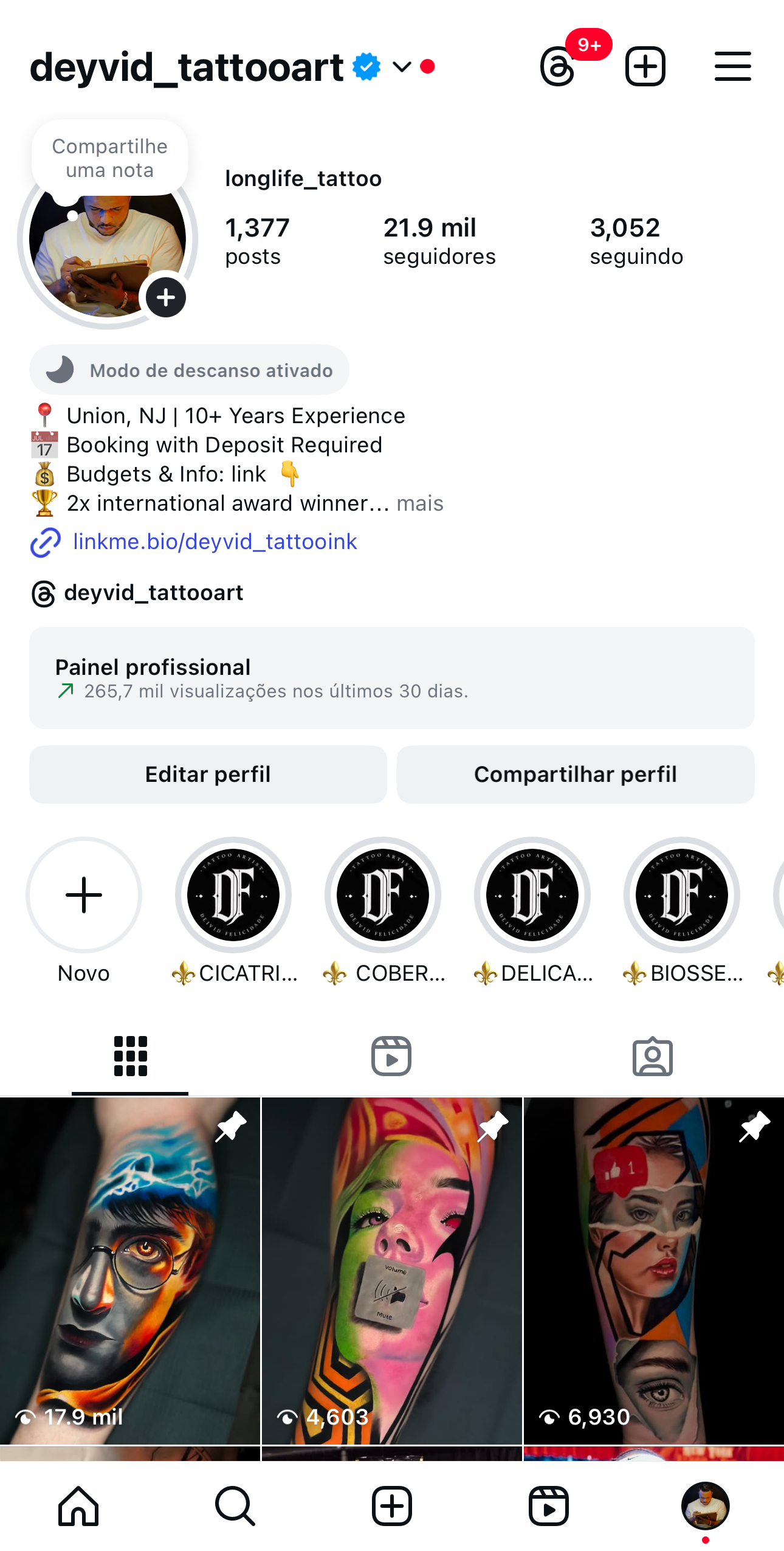The image size is (784, 1551).
Task: View the 21.9 mil seguidores list
Action: click(439, 241)
